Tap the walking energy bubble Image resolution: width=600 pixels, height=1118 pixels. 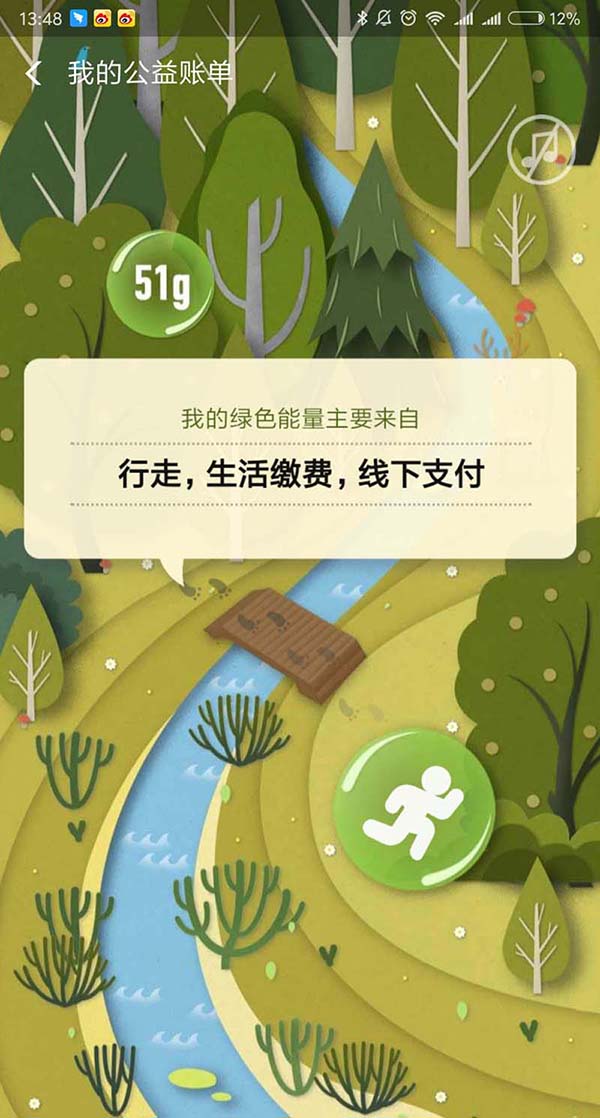coord(414,808)
